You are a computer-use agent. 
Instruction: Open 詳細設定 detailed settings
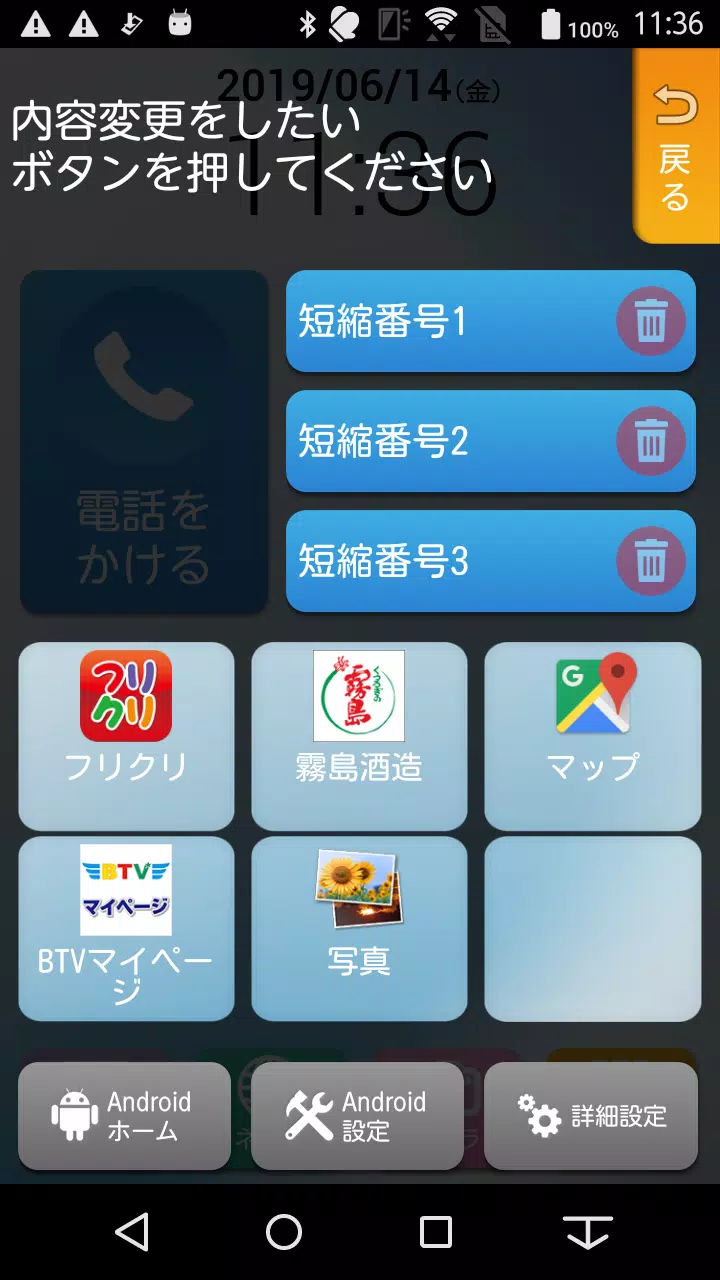pyautogui.click(x=591, y=1116)
